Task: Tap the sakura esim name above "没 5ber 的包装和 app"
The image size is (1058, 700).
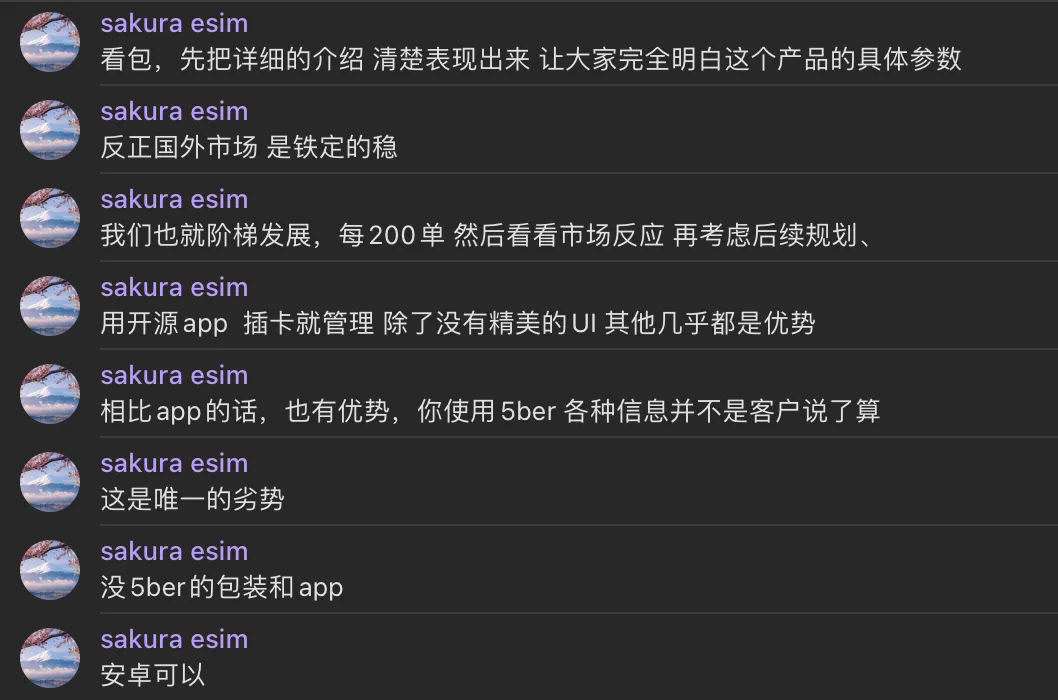Action: 174,551
